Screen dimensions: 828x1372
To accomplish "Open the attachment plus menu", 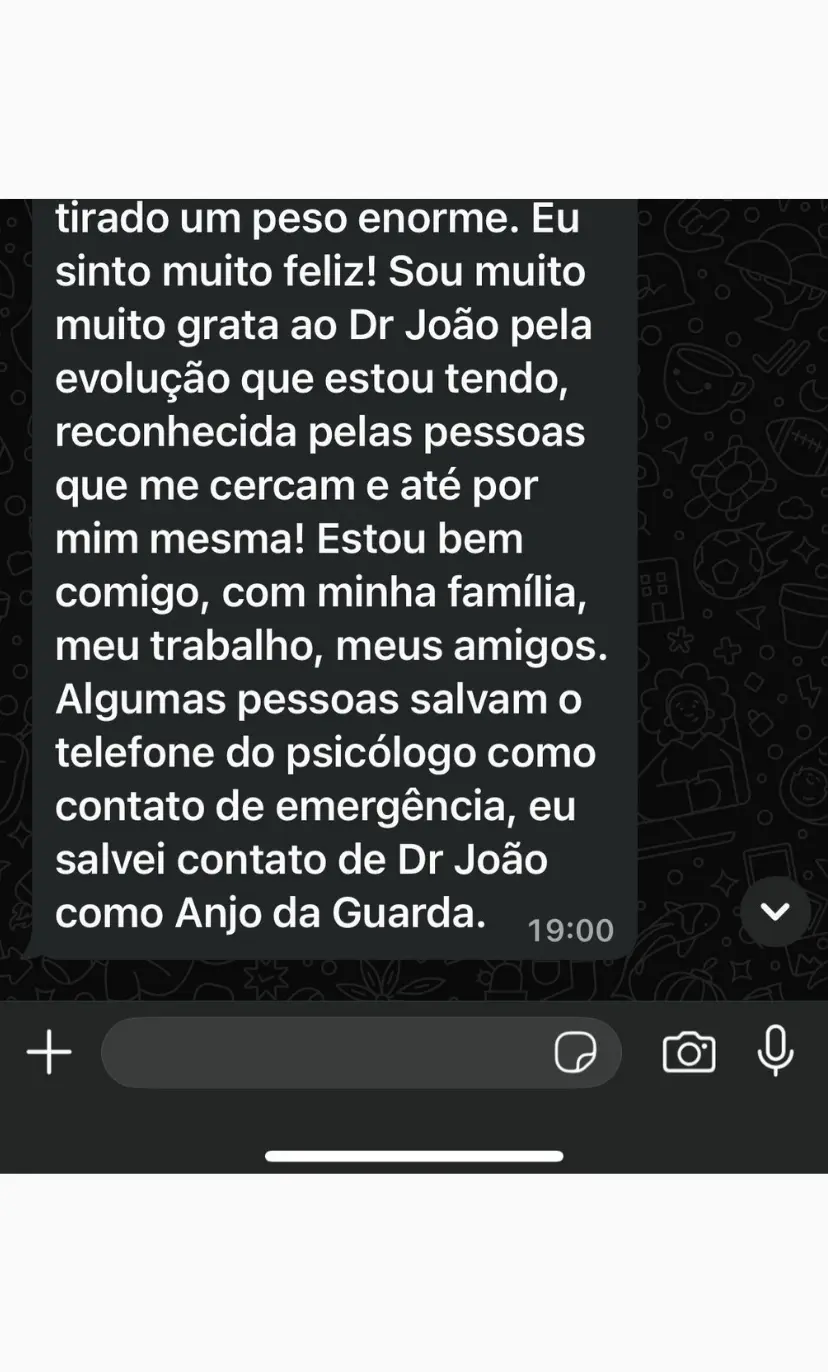I will point(49,1053).
